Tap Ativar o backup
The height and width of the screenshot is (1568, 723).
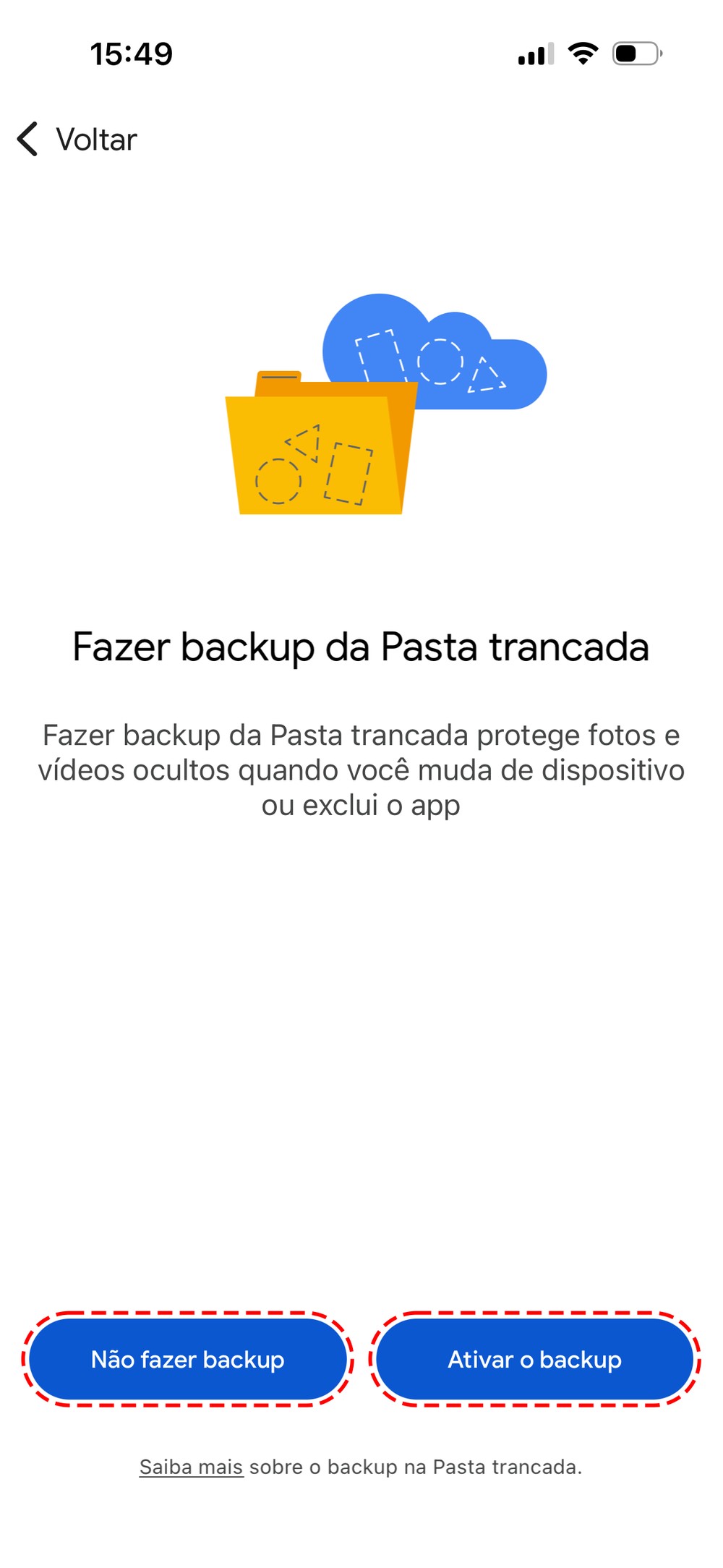coord(535,1359)
